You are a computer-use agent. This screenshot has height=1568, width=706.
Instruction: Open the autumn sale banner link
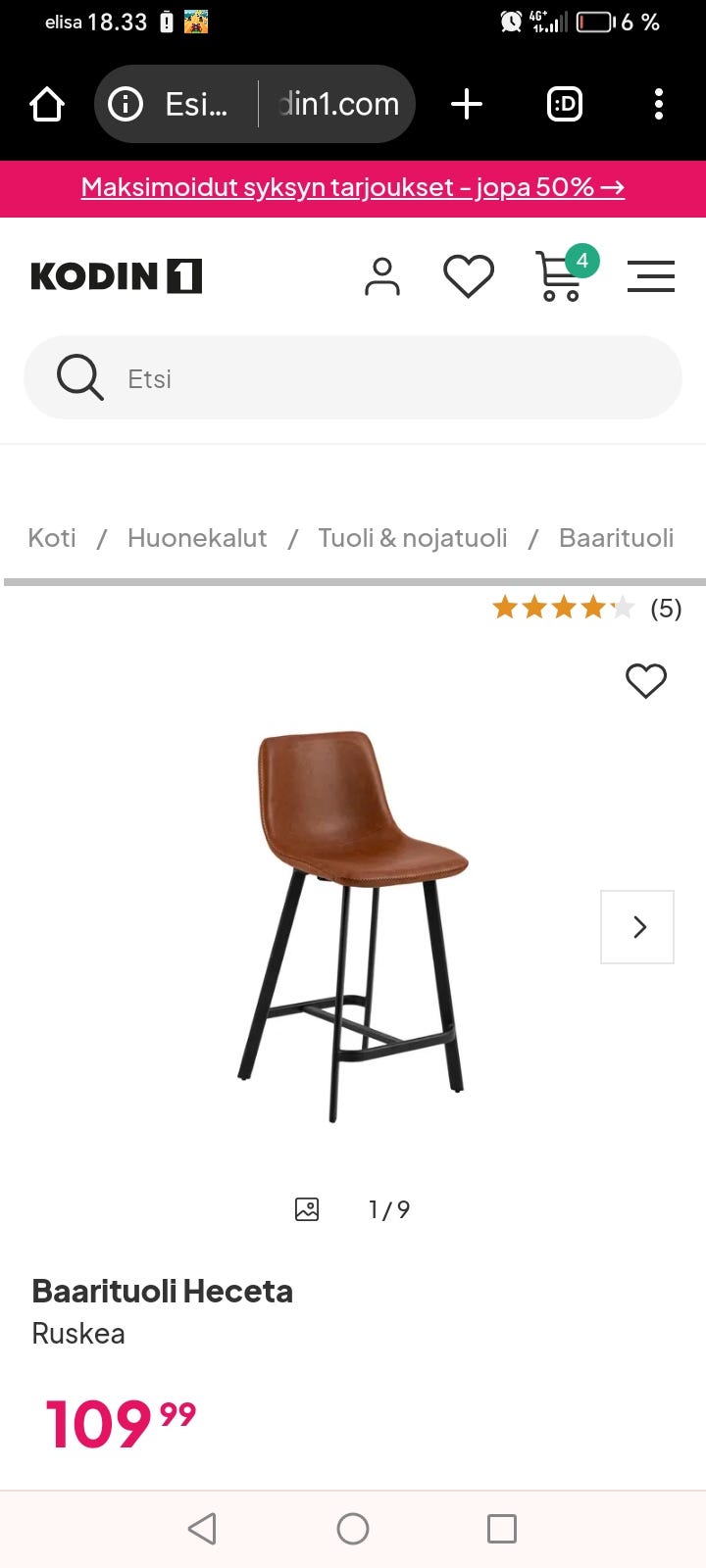(x=352, y=187)
